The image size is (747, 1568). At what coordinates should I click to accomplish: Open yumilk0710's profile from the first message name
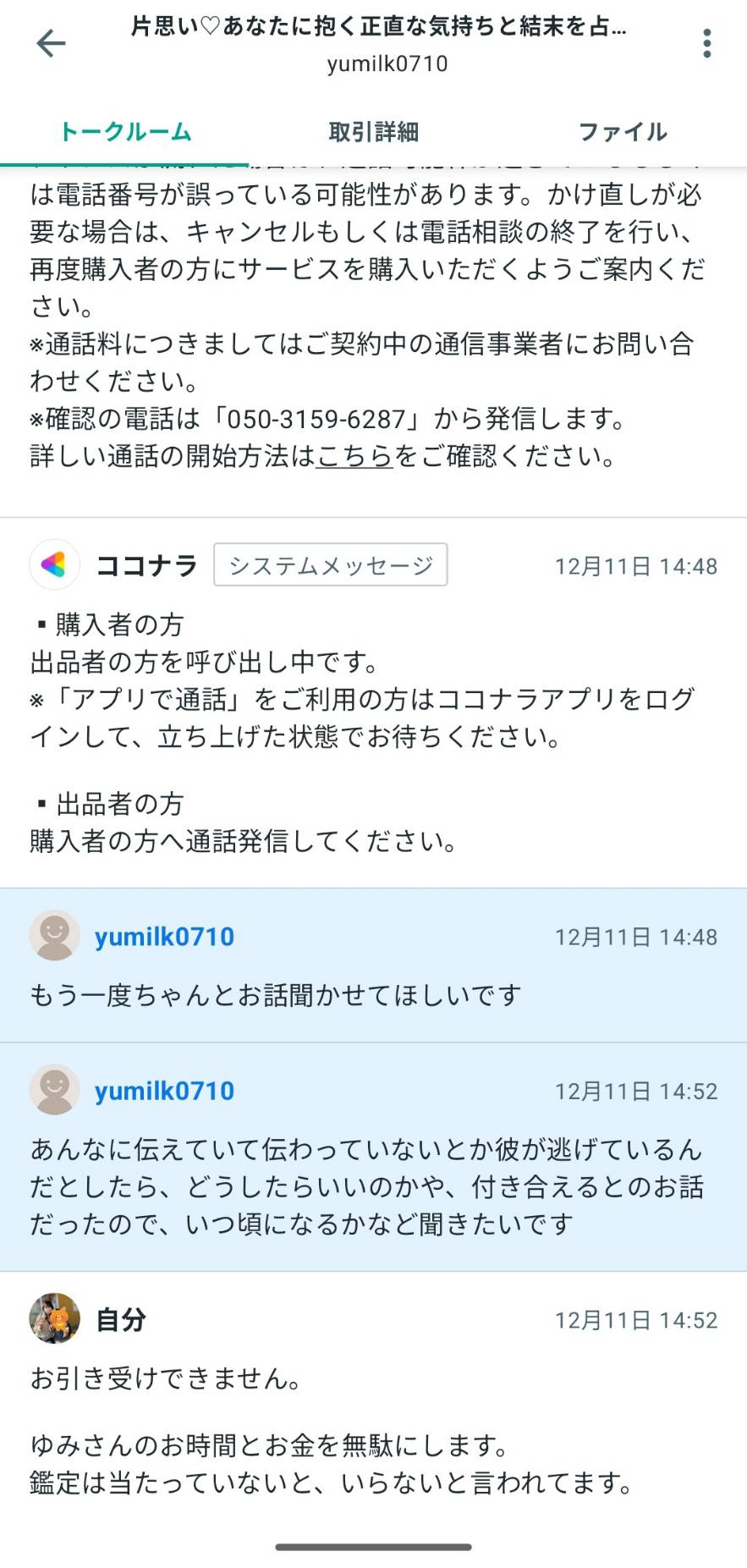pos(163,936)
